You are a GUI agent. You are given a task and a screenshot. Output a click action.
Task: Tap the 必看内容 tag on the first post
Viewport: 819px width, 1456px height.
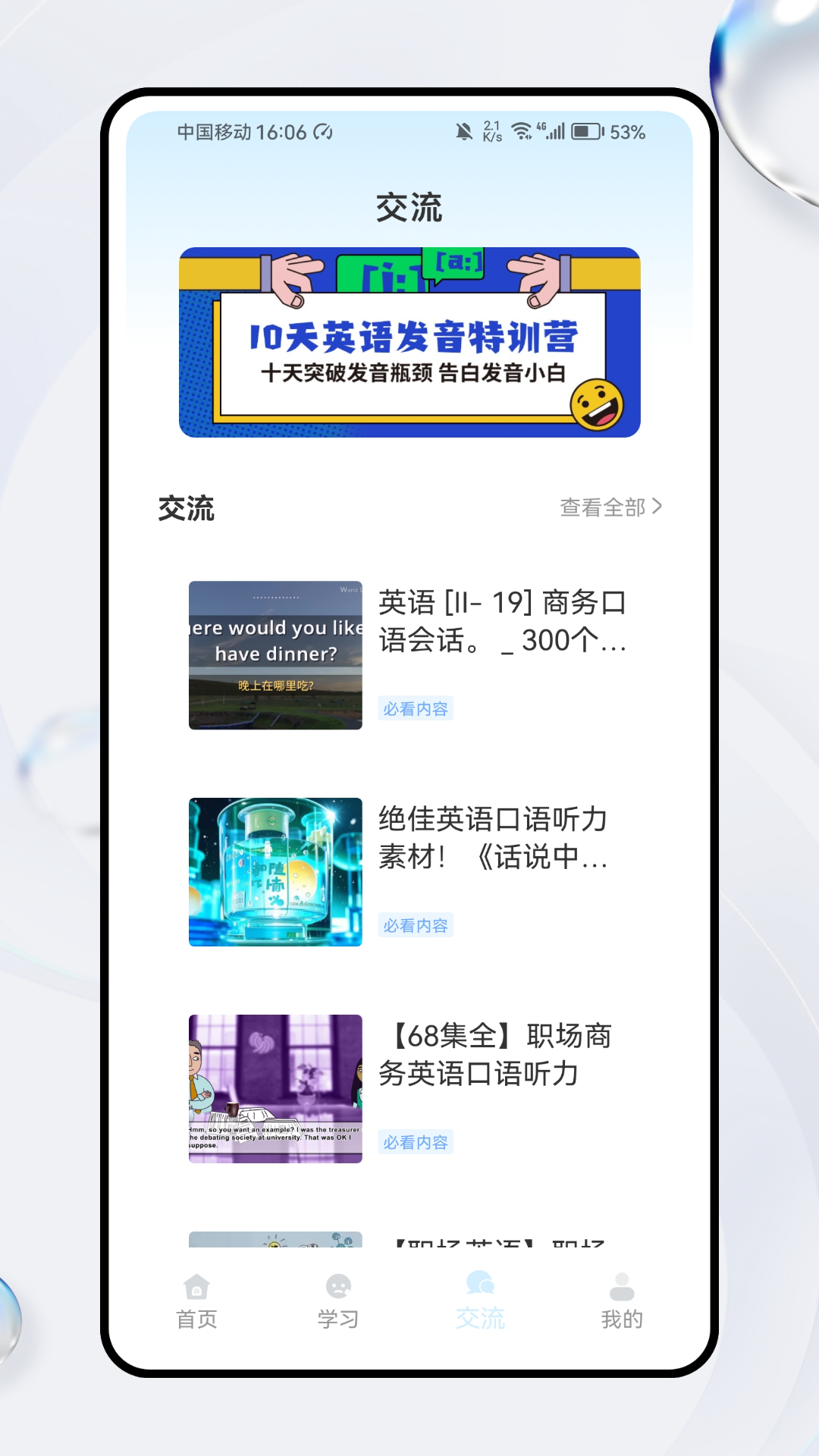tap(416, 708)
